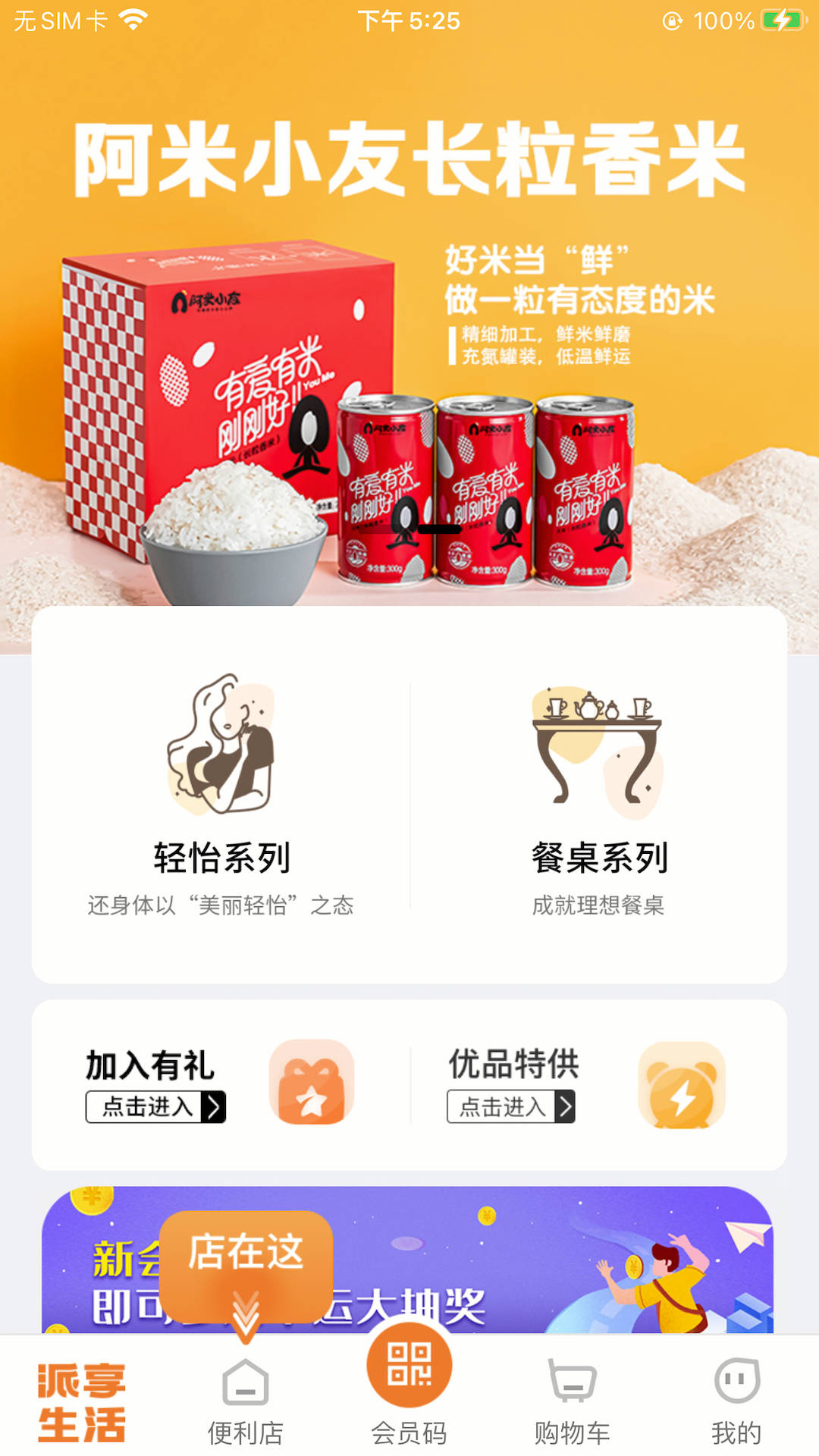Go to the 派享生活 home tab
Screen dimensions: 819x1456
(82, 1401)
